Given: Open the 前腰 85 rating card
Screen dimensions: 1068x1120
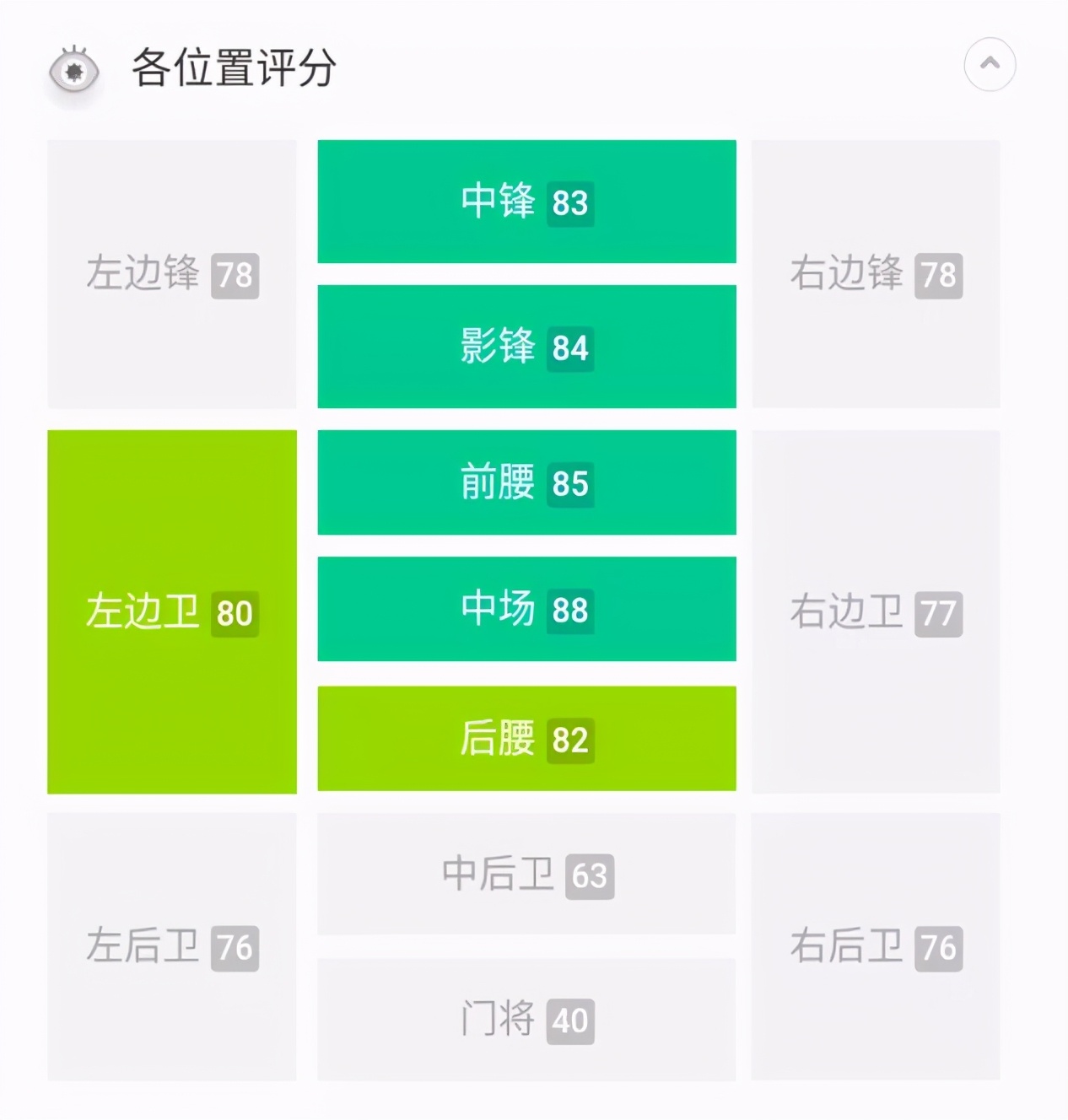Looking at the screenshot, I should (x=526, y=483).
